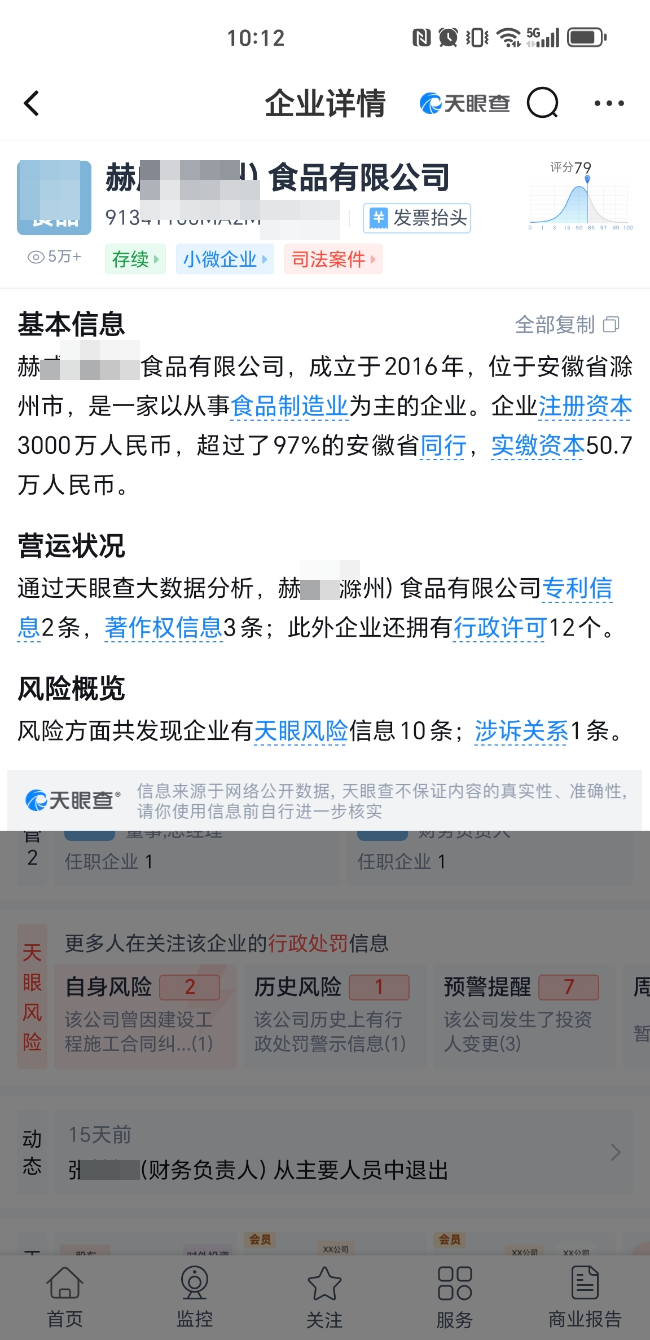The height and width of the screenshot is (1340, 650).
Task: Open the 小微企业 tag
Action: [225, 260]
